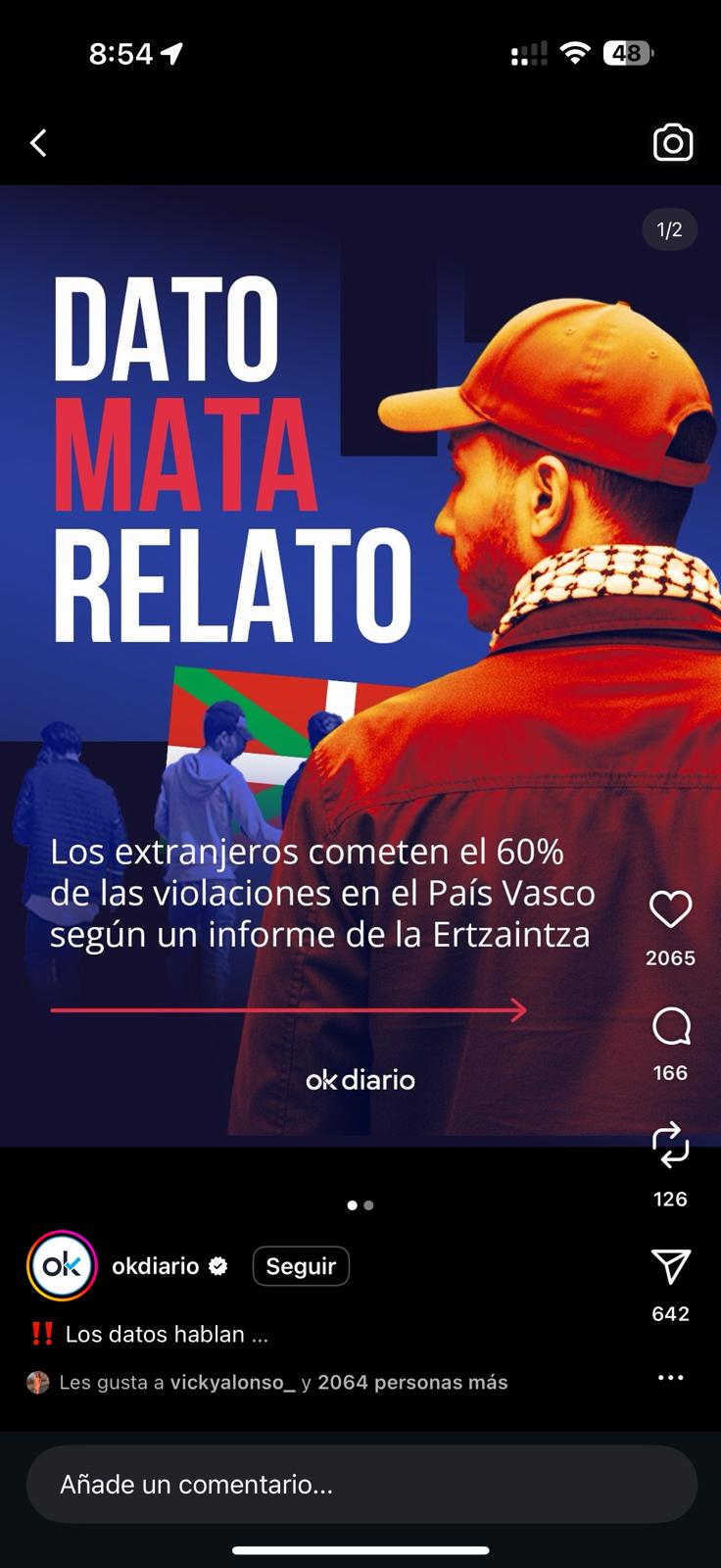721x1568 pixels.
Task: Open the okdiario username link
Action: 156,1266
